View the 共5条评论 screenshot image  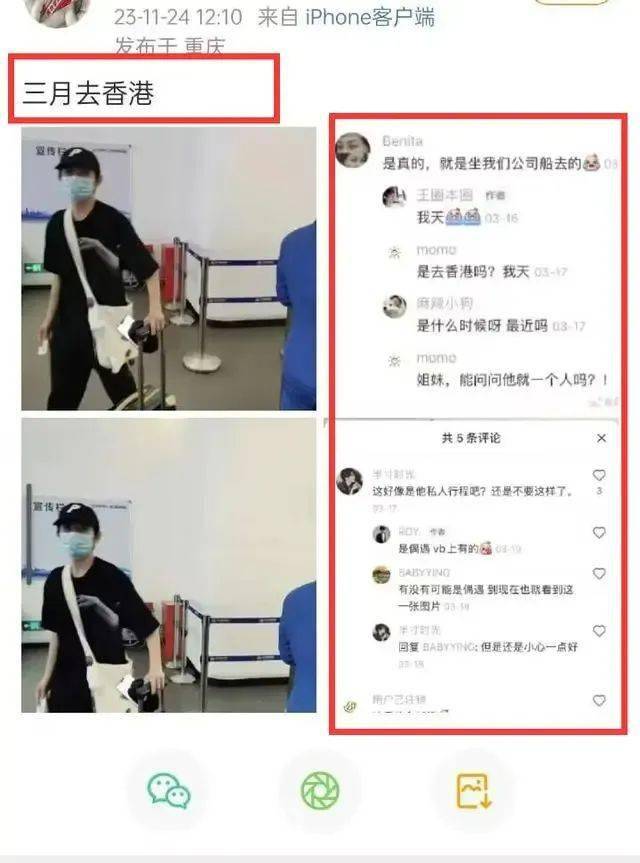pyautogui.click(x=475, y=568)
